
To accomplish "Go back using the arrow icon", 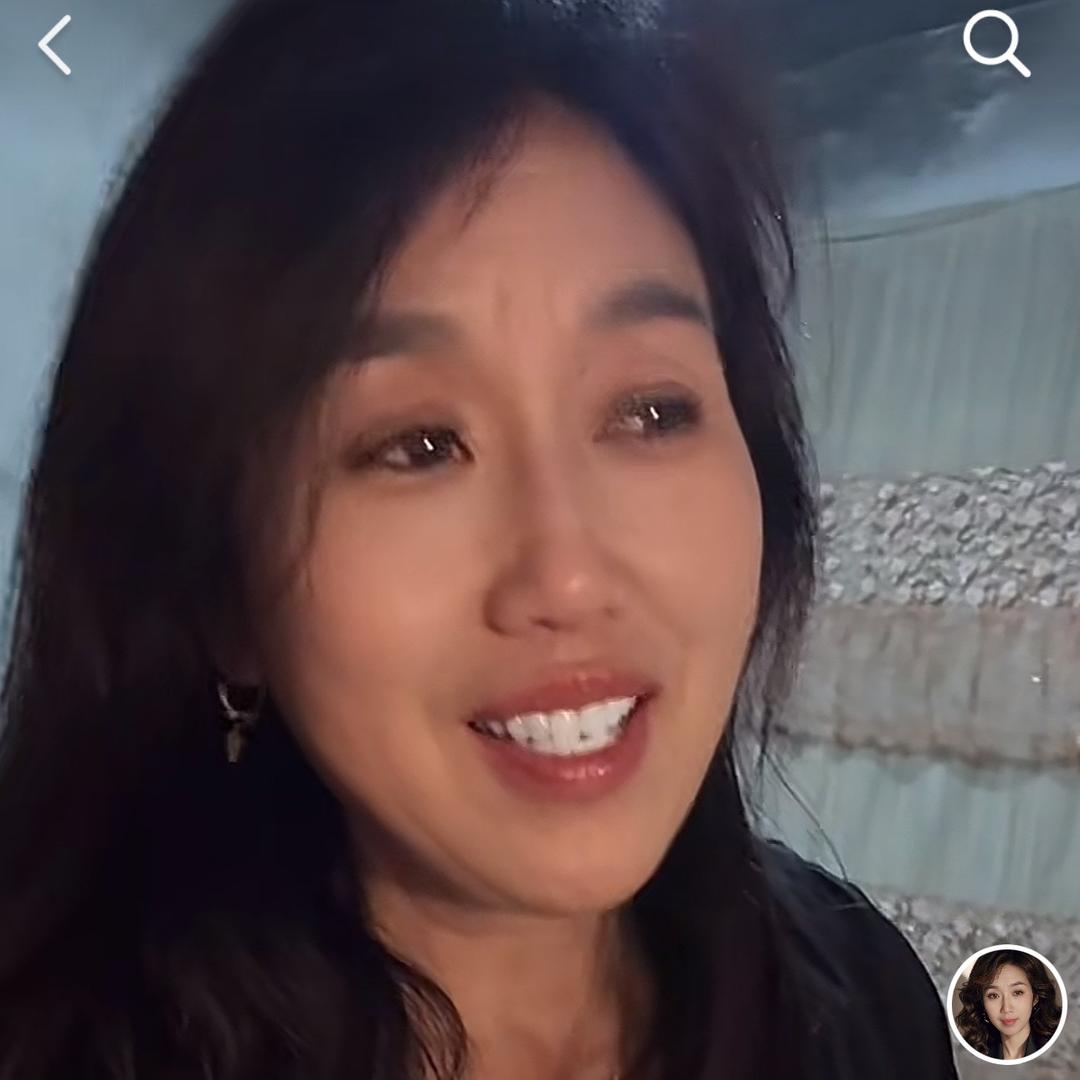I will click(x=55, y=45).
